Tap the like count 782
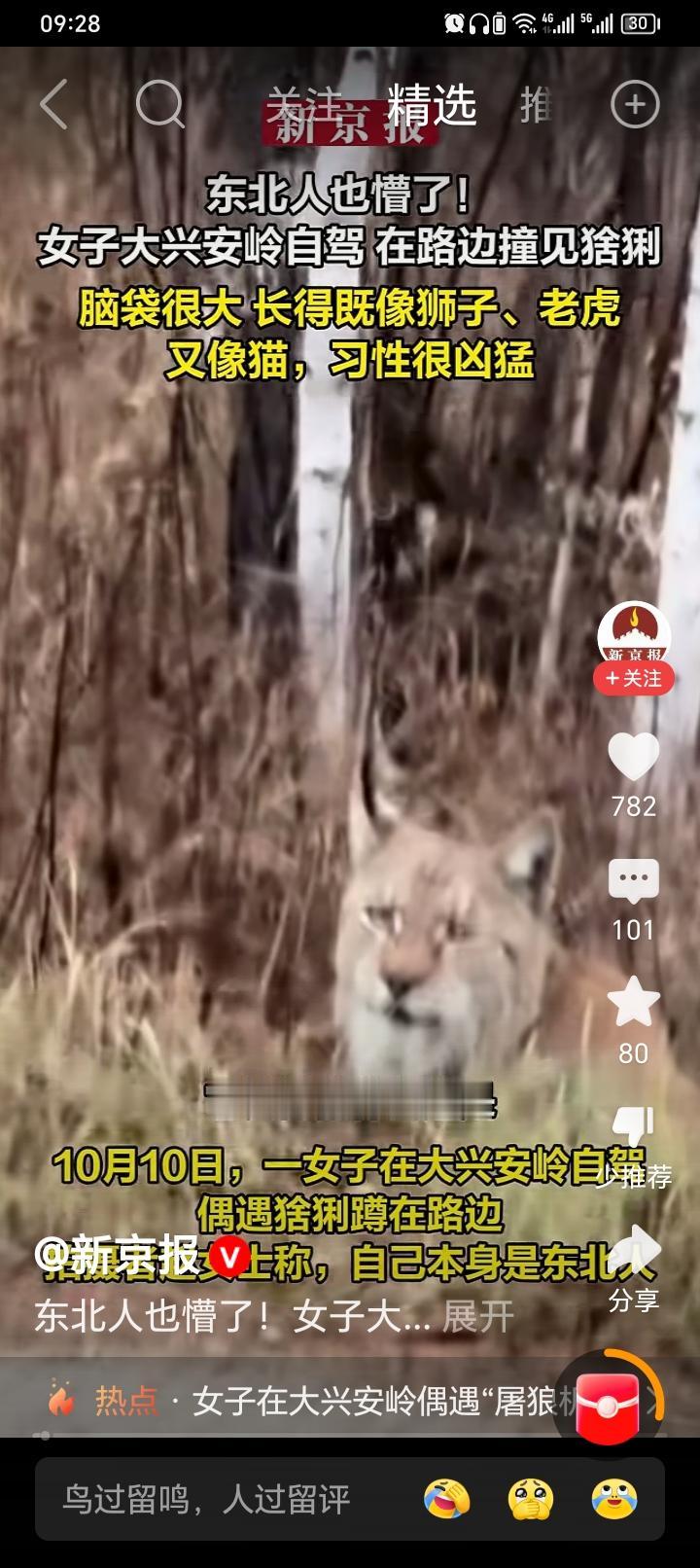 click(x=634, y=805)
